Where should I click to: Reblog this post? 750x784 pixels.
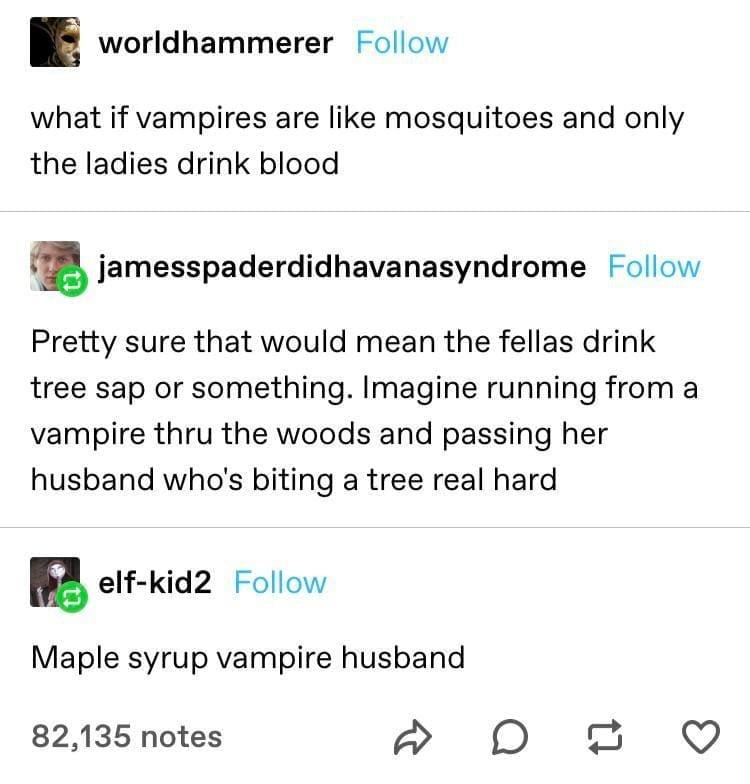click(604, 738)
